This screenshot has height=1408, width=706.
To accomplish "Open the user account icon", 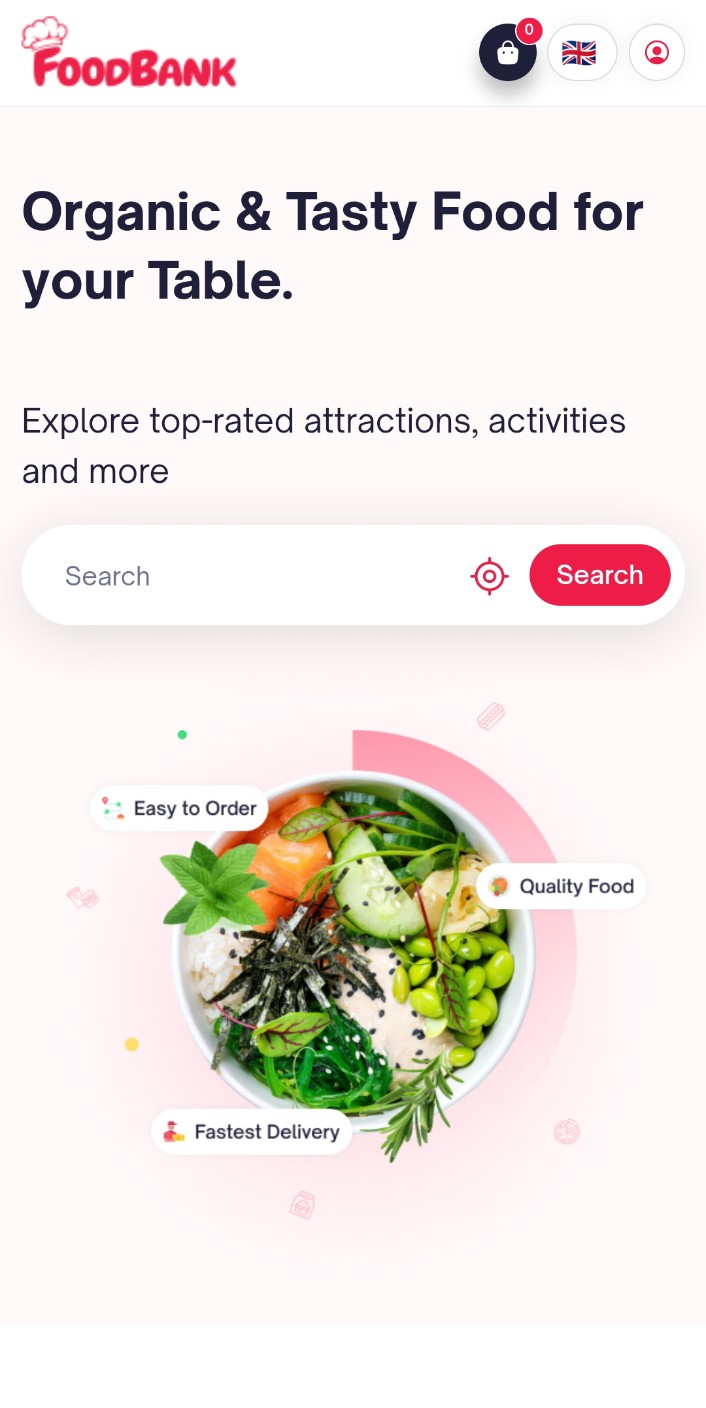I will pos(656,52).
